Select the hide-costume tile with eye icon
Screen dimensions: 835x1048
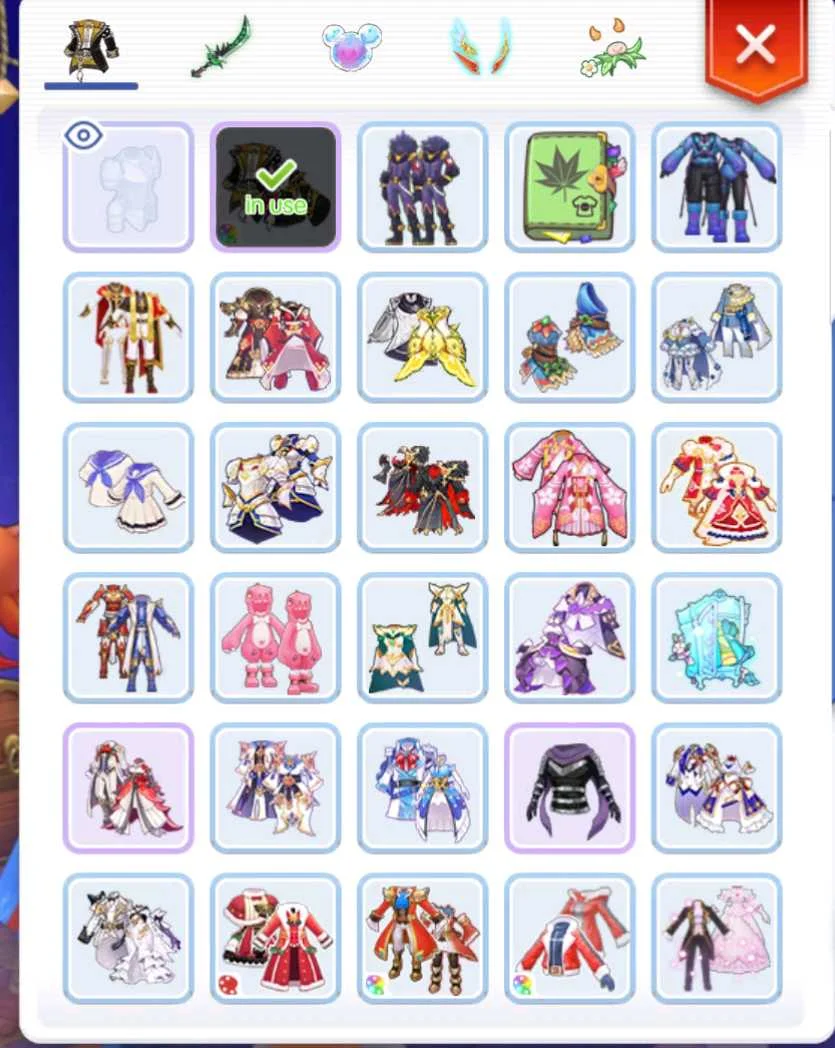[x=128, y=187]
